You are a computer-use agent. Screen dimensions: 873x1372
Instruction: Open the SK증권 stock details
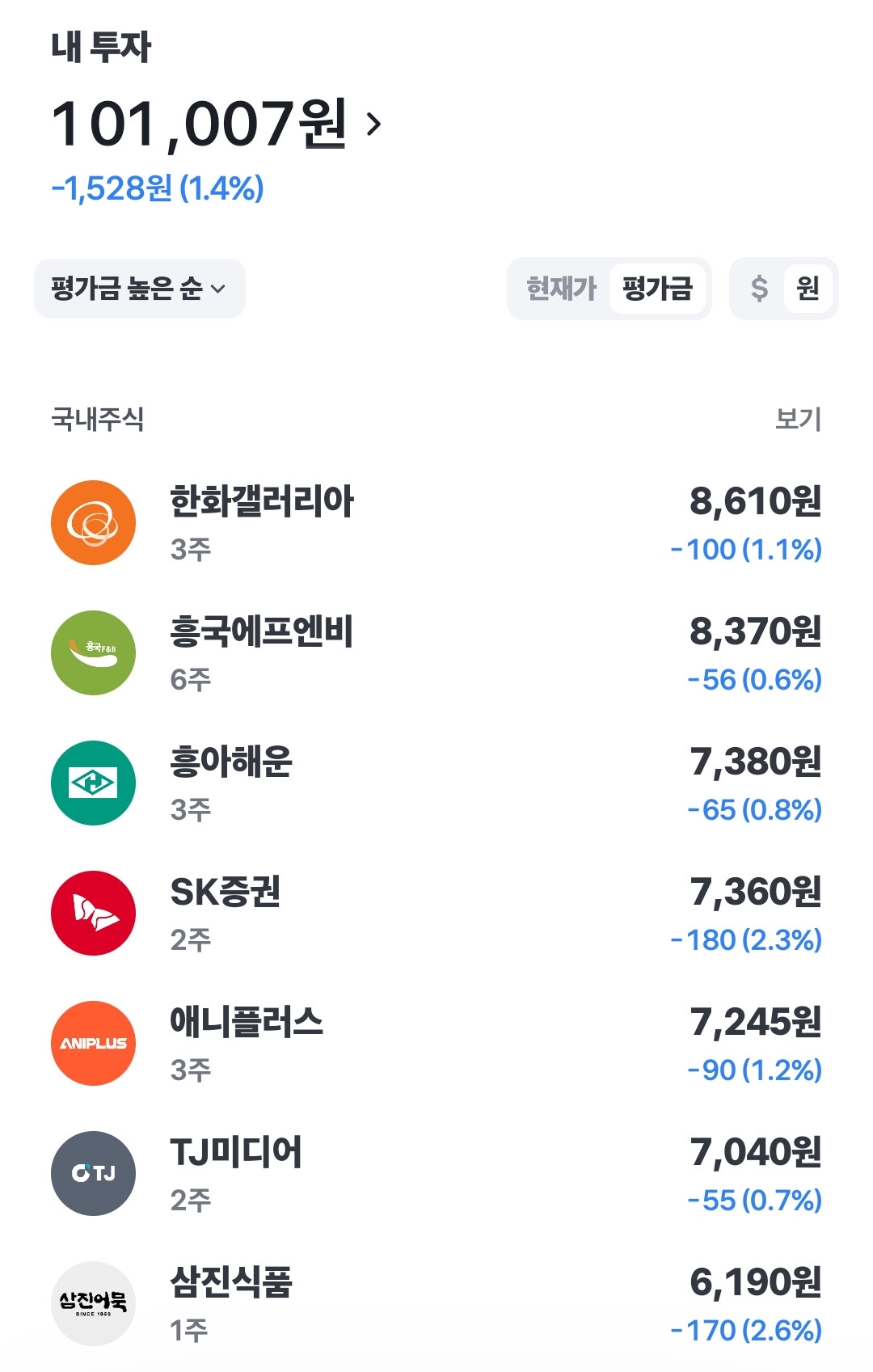pos(436,914)
